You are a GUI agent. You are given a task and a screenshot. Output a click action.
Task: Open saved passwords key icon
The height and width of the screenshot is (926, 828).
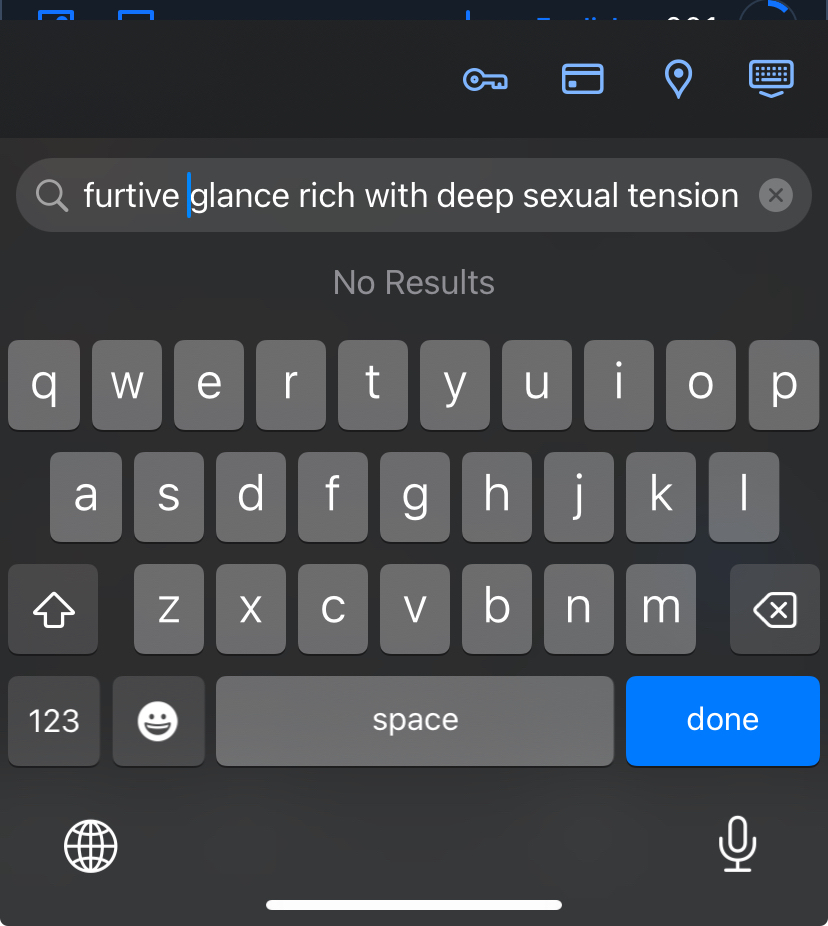click(x=485, y=79)
